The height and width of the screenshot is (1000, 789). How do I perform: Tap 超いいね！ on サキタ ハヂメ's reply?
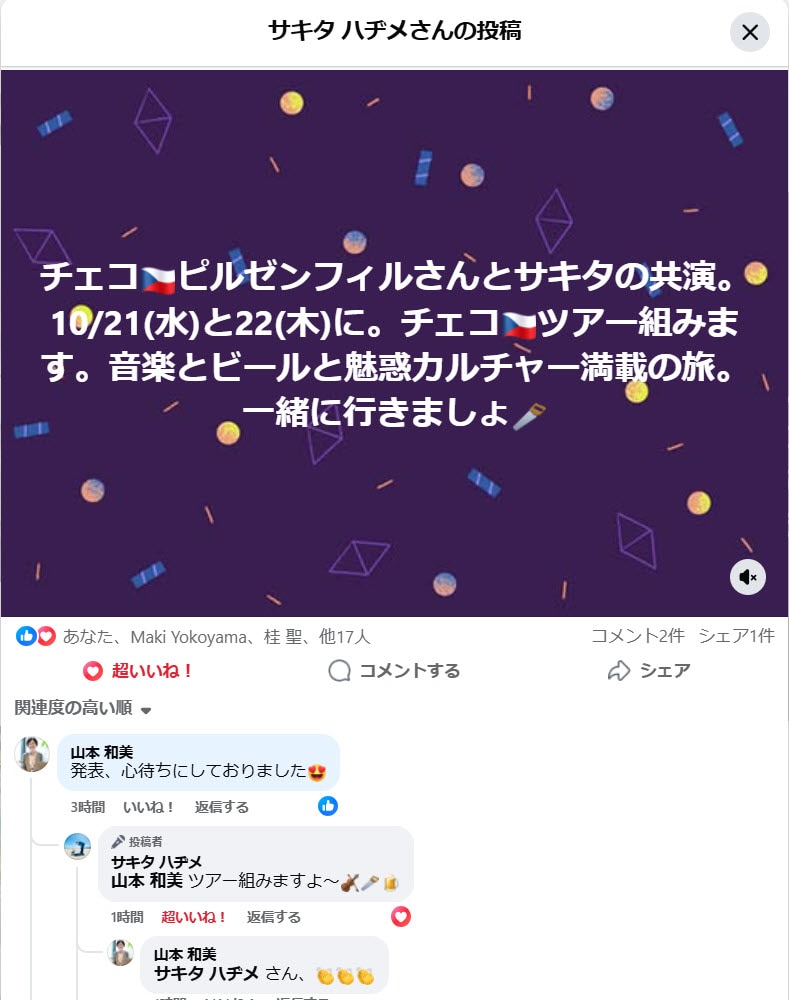[194, 917]
